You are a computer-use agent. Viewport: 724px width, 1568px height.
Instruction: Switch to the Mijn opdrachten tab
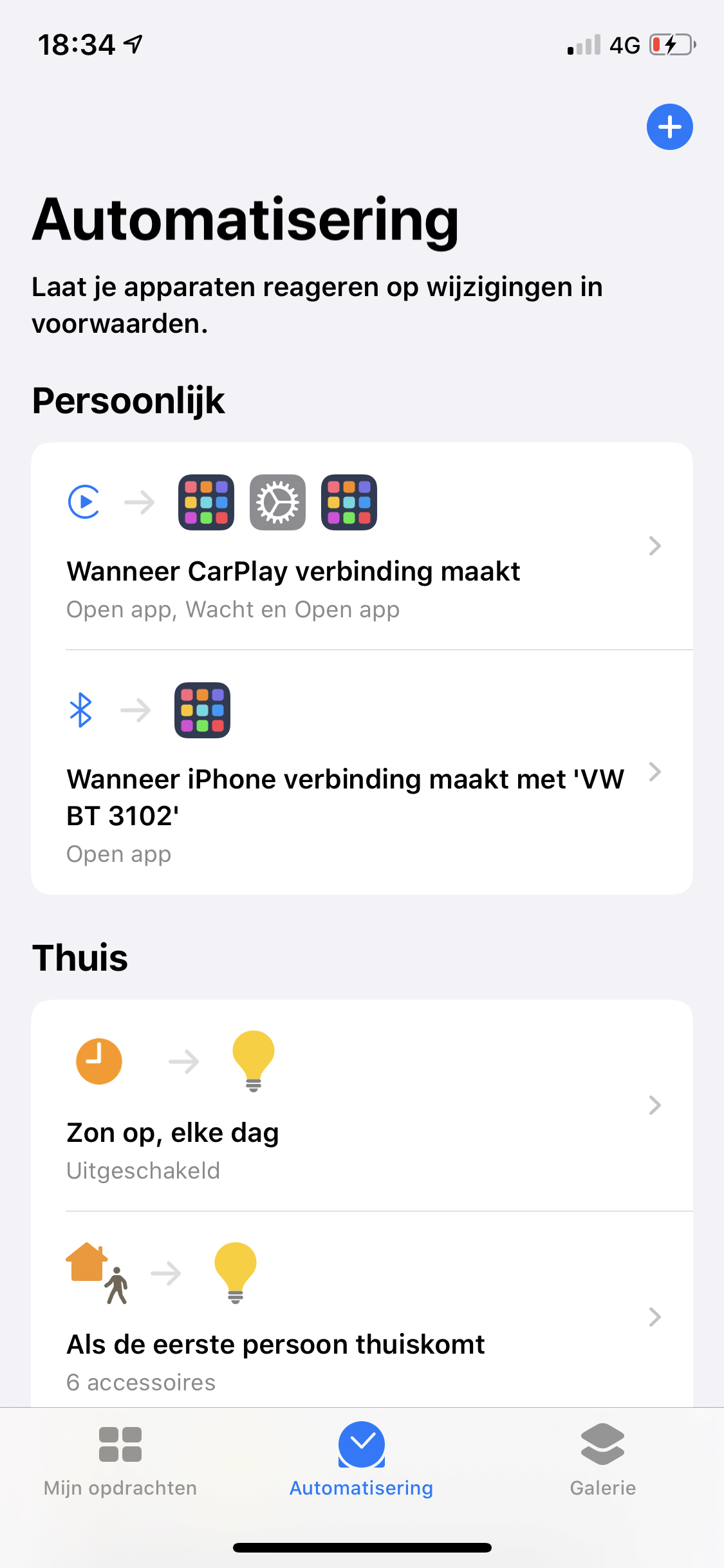(120, 1461)
